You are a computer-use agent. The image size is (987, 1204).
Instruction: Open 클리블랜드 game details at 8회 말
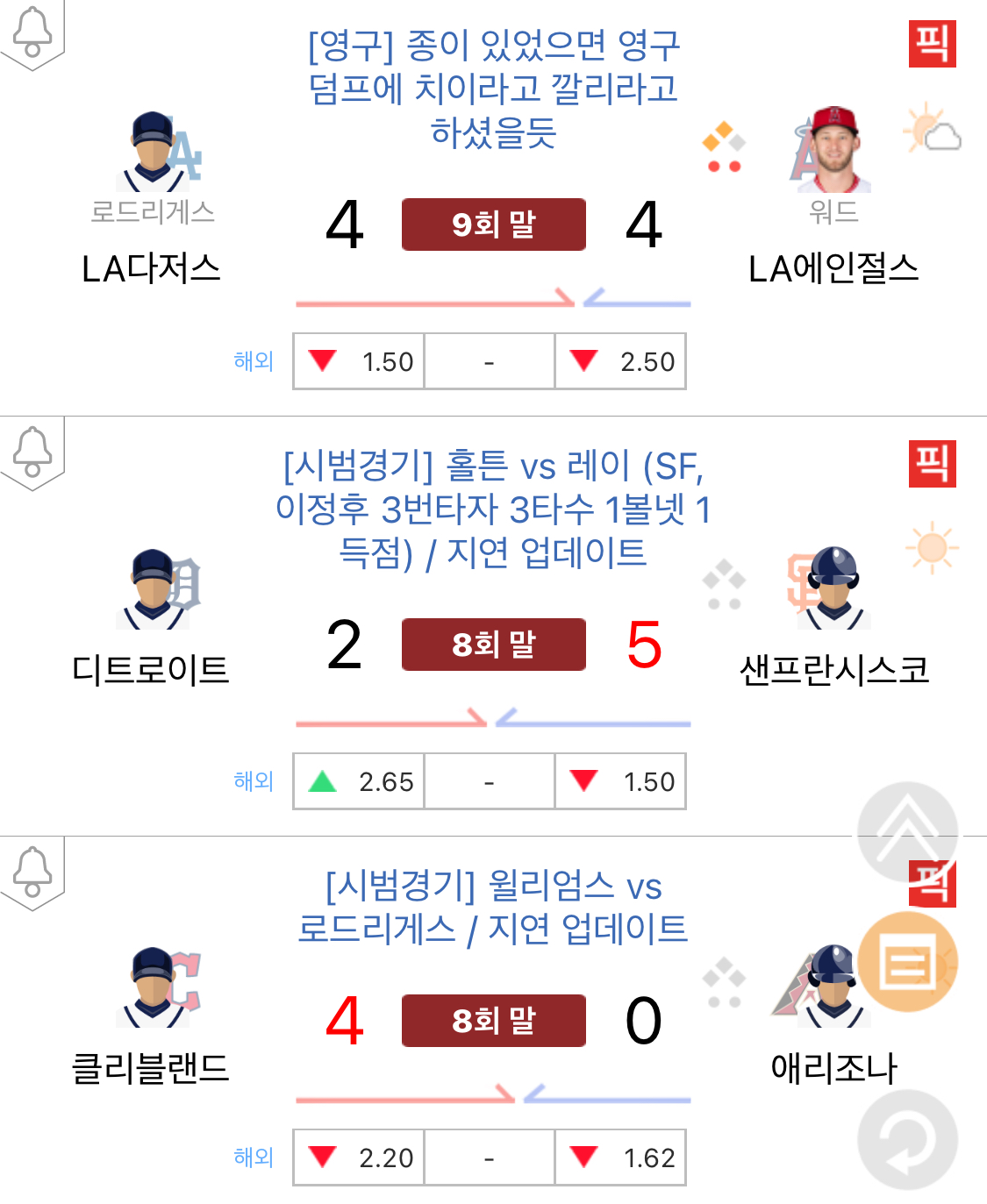point(493,1021)
